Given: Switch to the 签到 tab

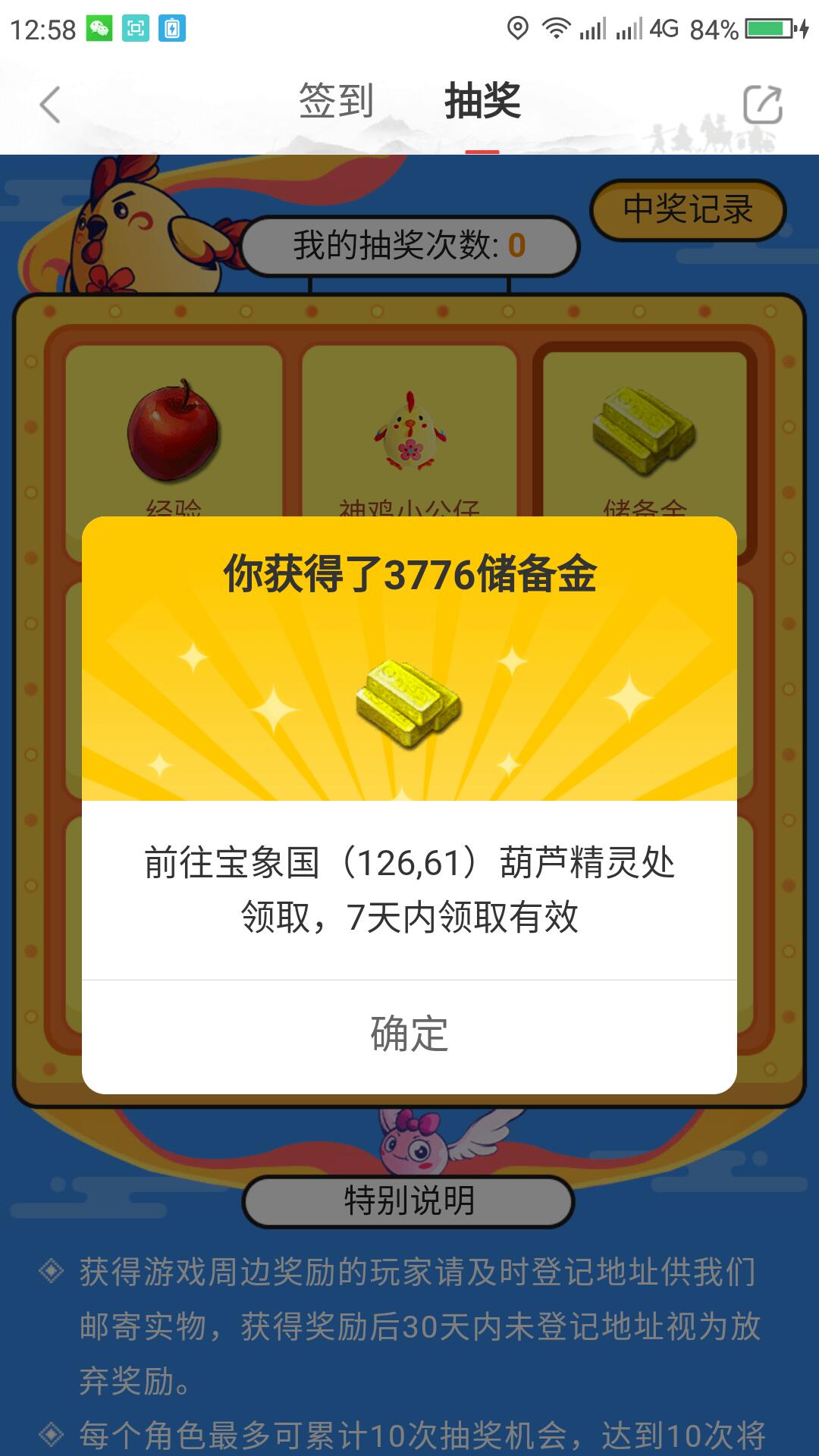Looking at the screenshot, I should 336,102.
